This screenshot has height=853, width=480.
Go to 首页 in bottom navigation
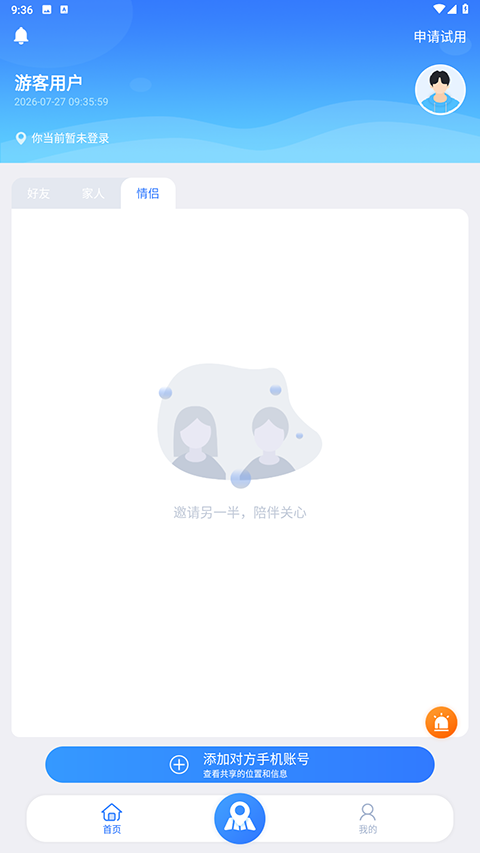click(112, 819)
